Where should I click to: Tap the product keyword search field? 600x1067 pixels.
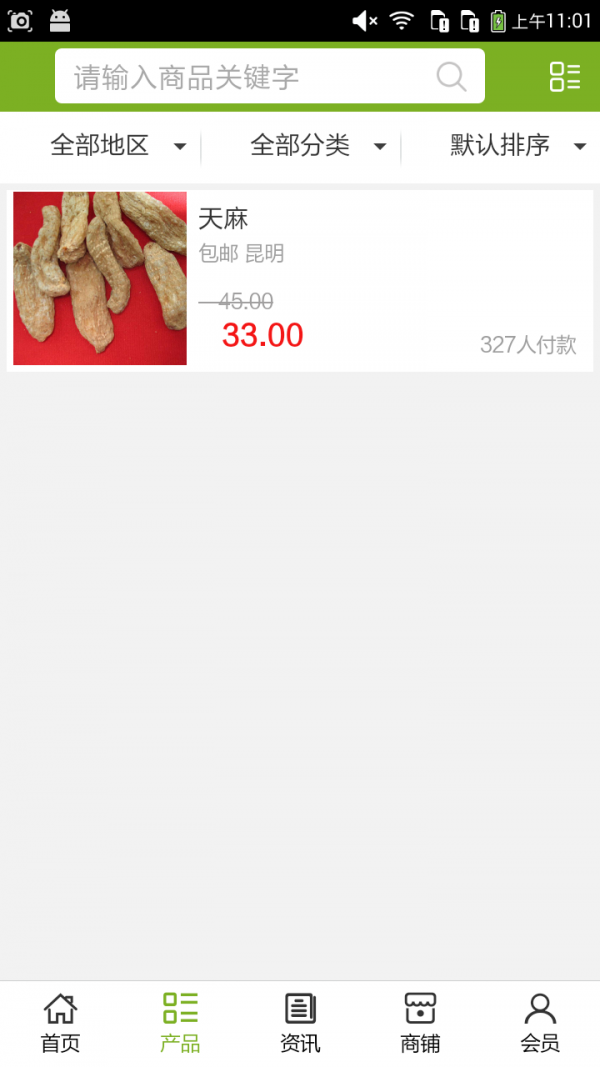coord(250,77)
